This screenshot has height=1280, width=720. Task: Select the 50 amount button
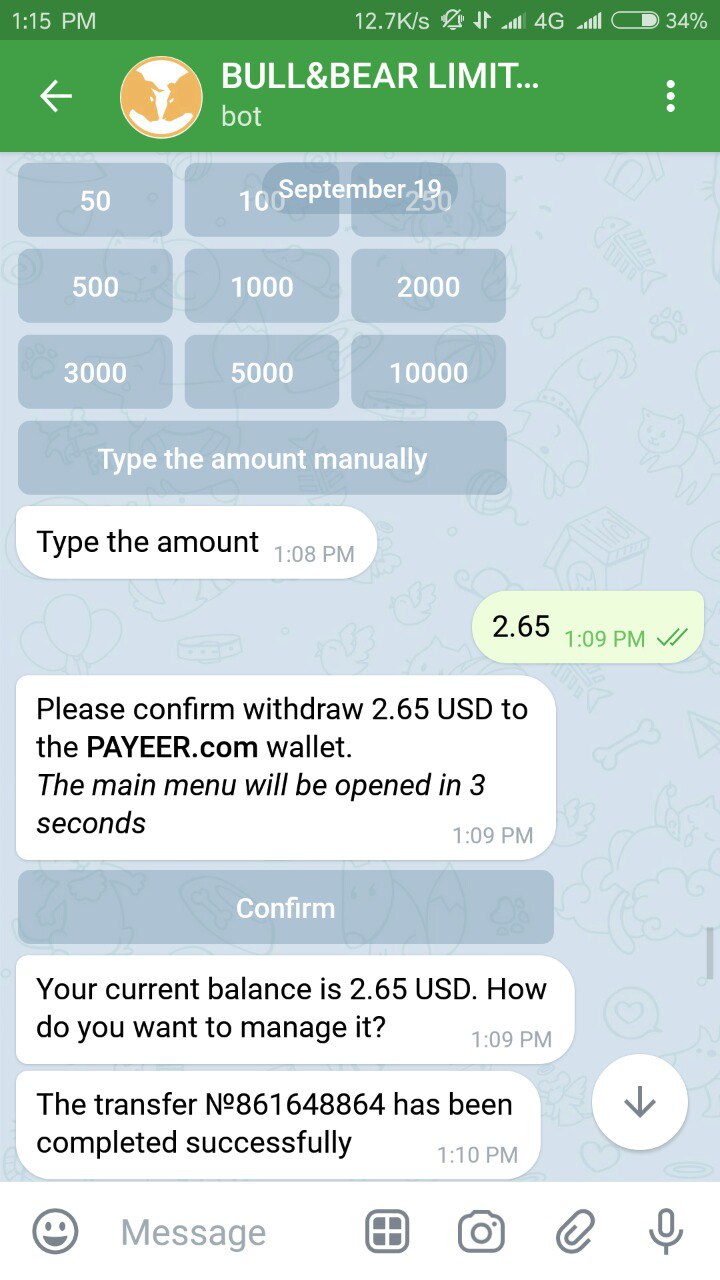[x=95, y=201]
